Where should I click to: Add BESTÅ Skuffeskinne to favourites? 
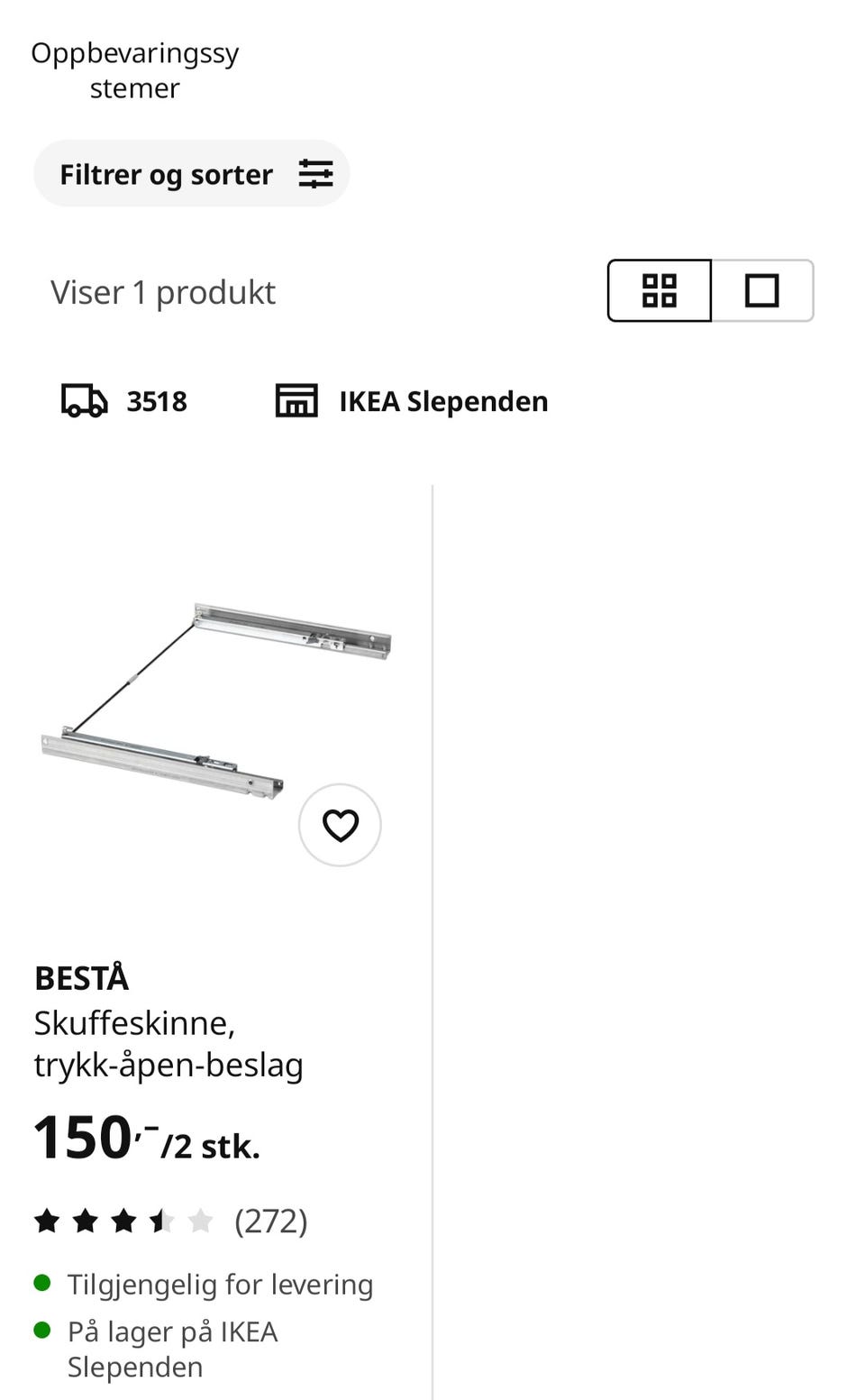(x=341, y=826)
